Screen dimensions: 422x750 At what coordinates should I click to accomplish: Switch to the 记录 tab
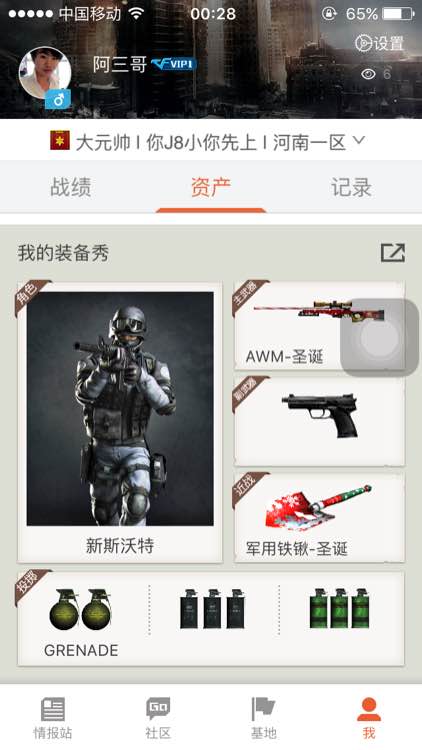pyautogui.click(x=351, y=187)
